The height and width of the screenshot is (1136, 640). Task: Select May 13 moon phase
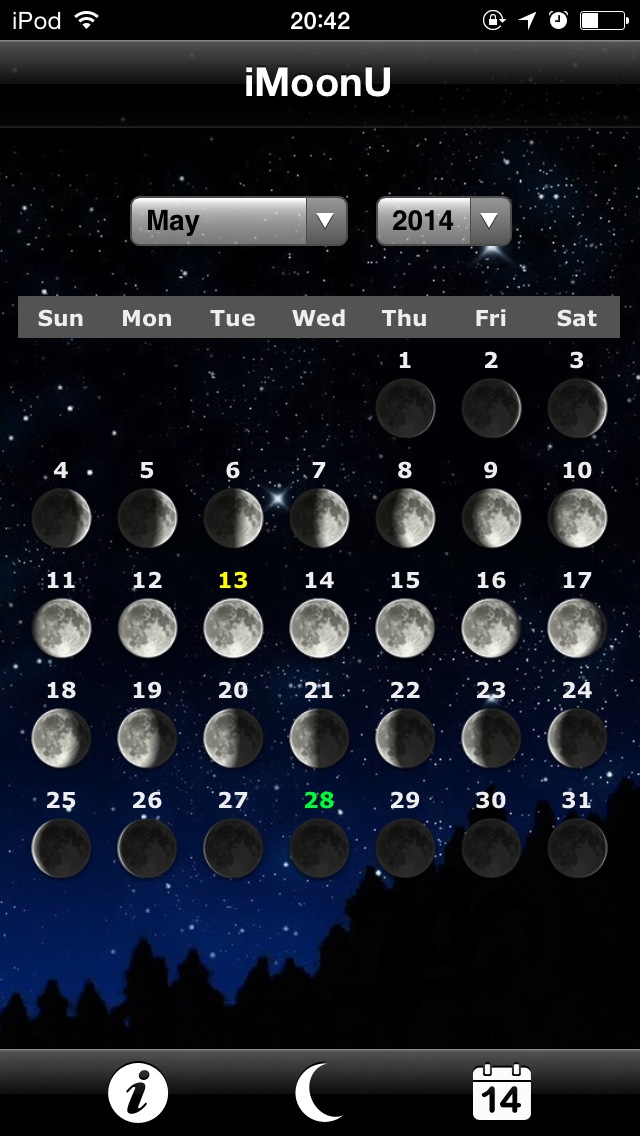point(233,627)
